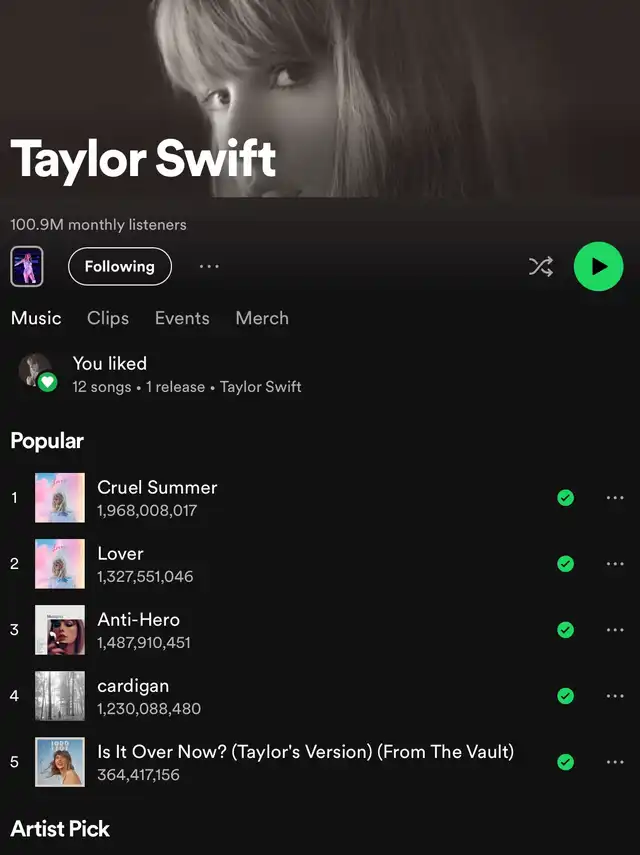
Task: Open more options for Cruel Summer
Action: pos(615,497)
